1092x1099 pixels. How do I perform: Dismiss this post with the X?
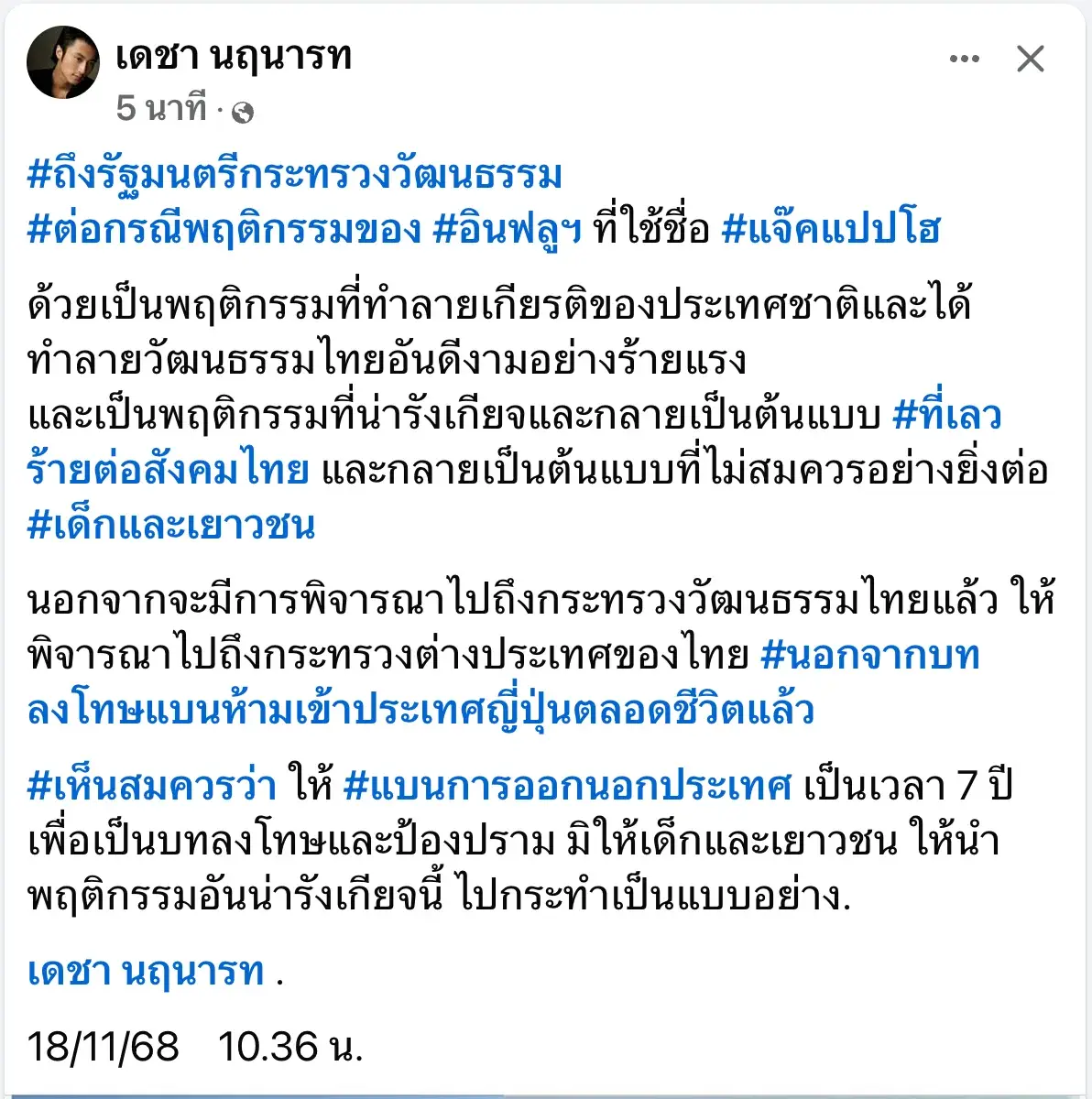click(x=1031, y=60)
